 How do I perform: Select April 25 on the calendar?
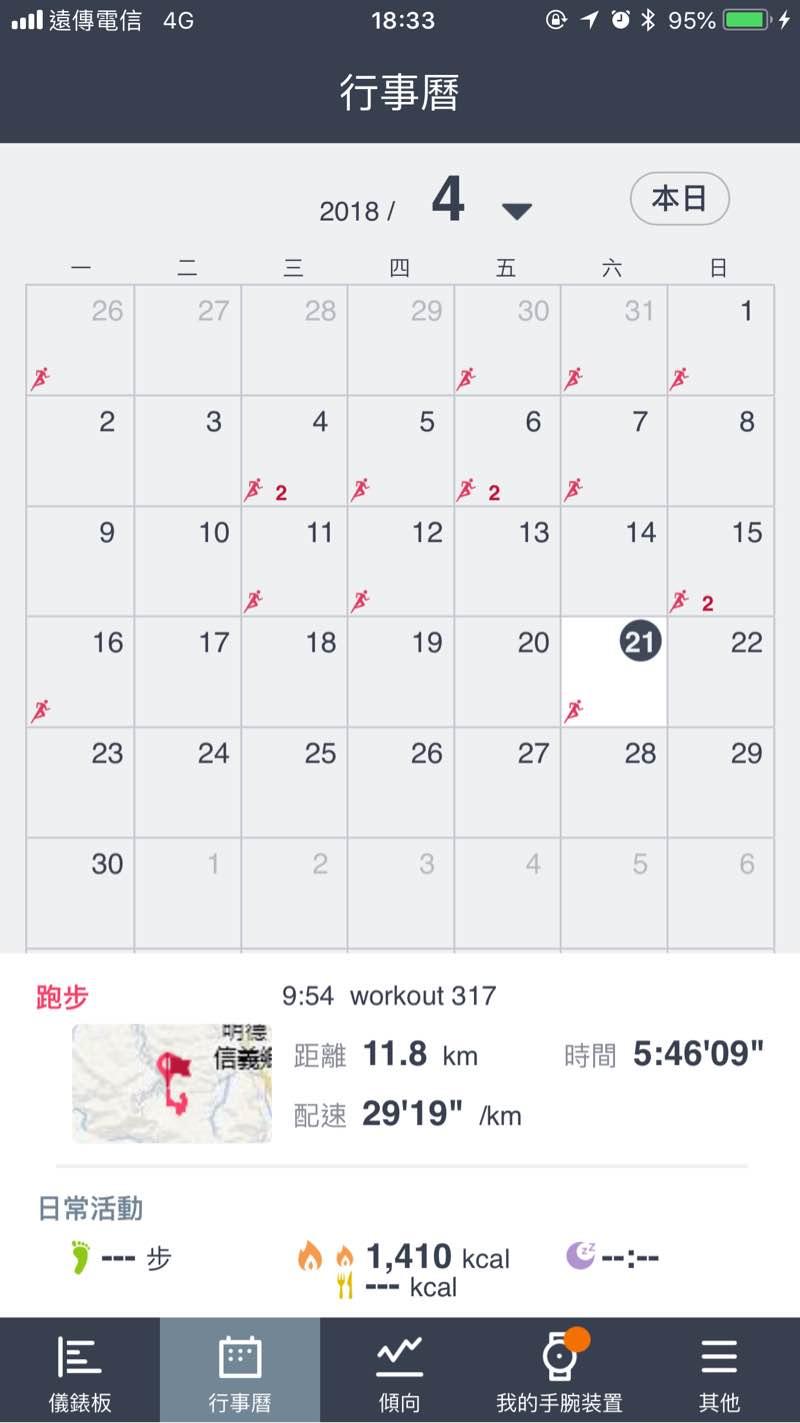294,782
